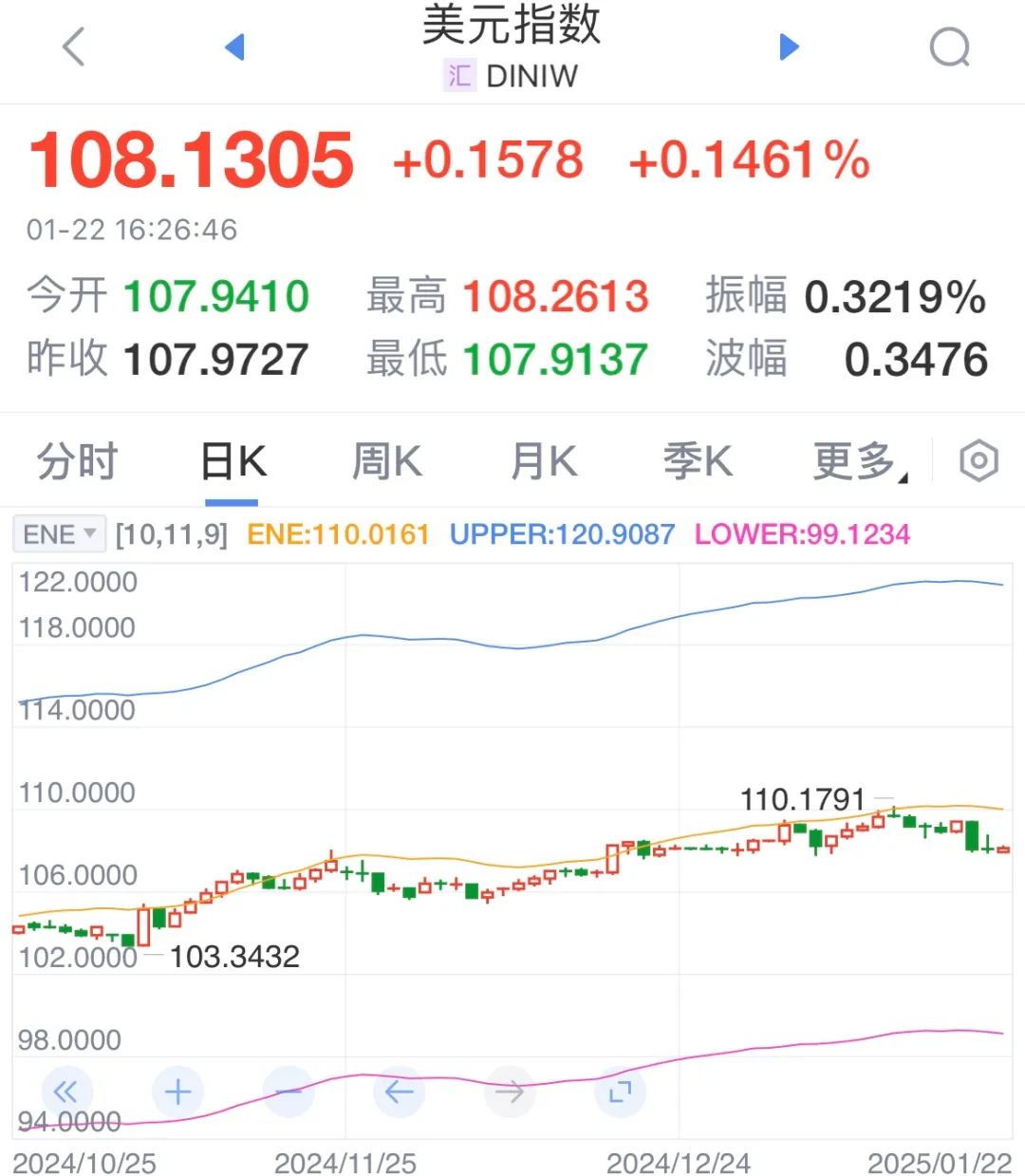1025x1176 pixels.
Task: Go back using the top-left arrow
Action: [73, 47]
